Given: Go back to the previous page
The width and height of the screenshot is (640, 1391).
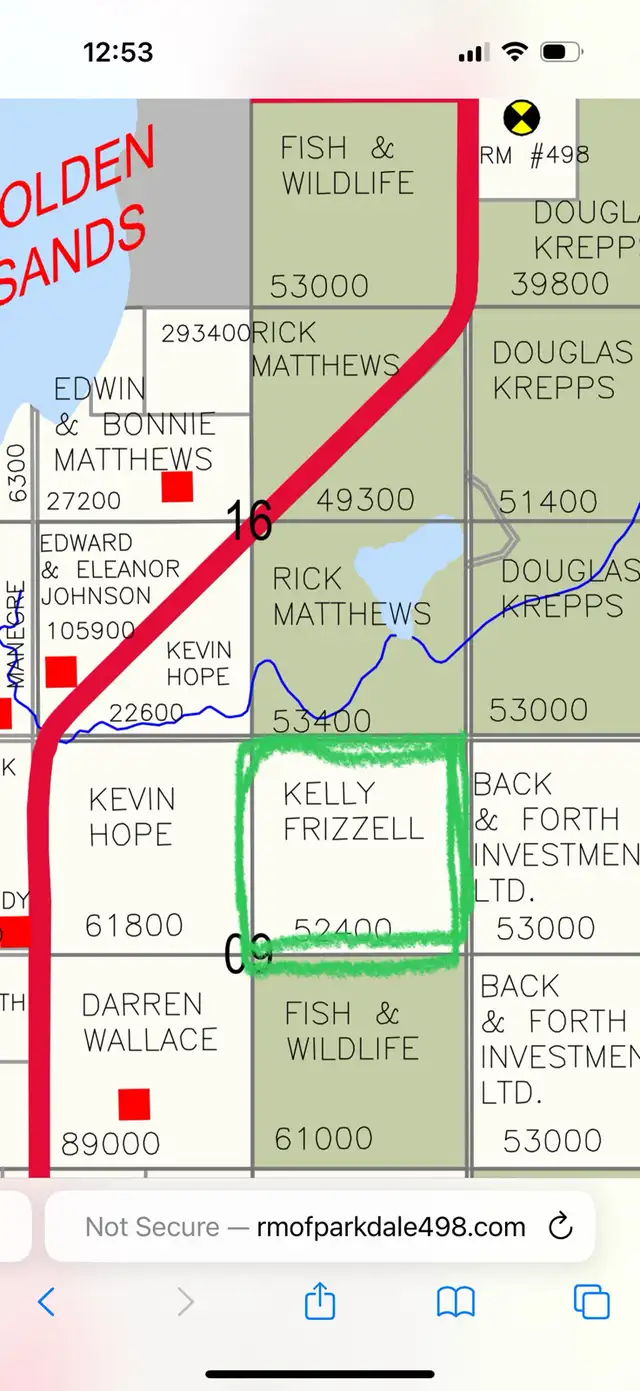Looking at the screenshot, I should 46,1301.
